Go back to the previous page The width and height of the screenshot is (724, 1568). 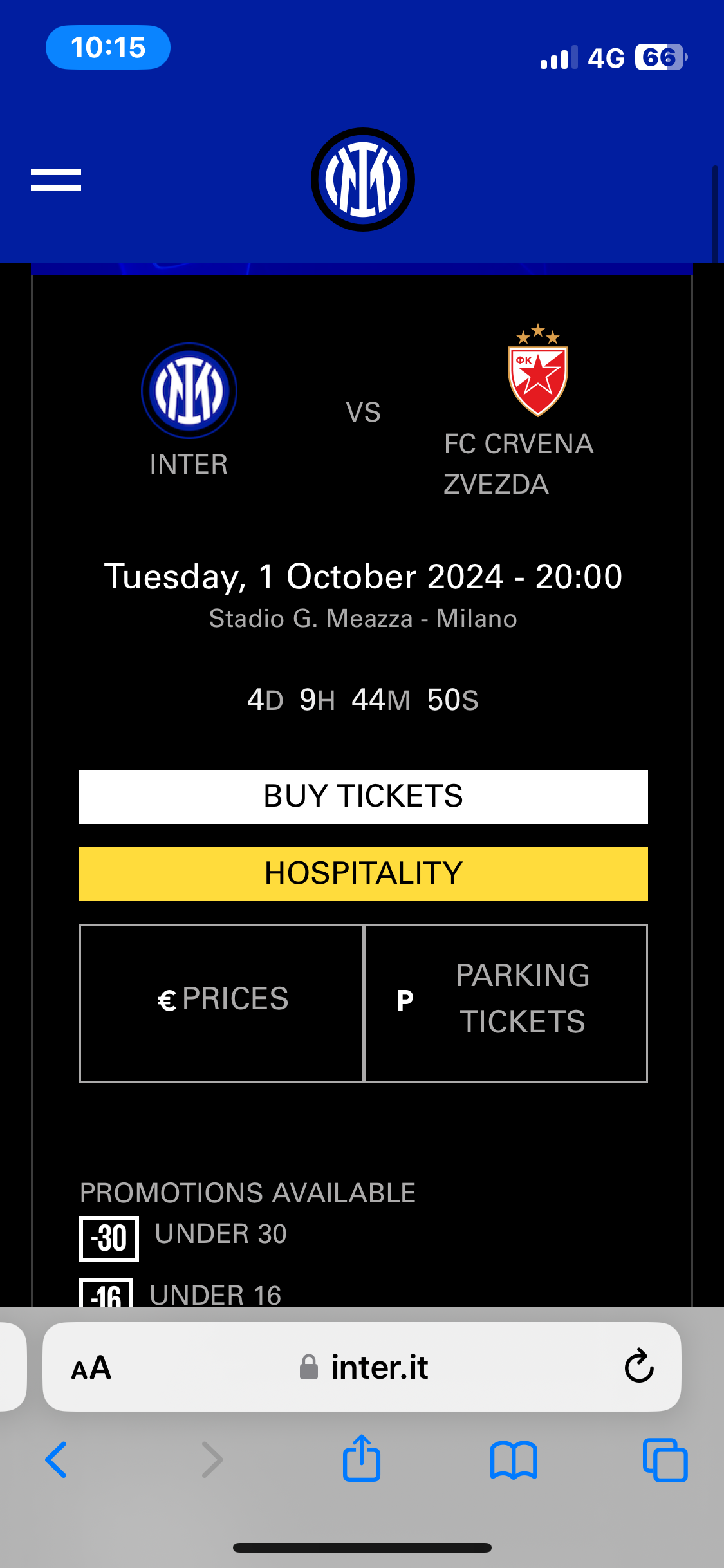tap(57, 1459)
